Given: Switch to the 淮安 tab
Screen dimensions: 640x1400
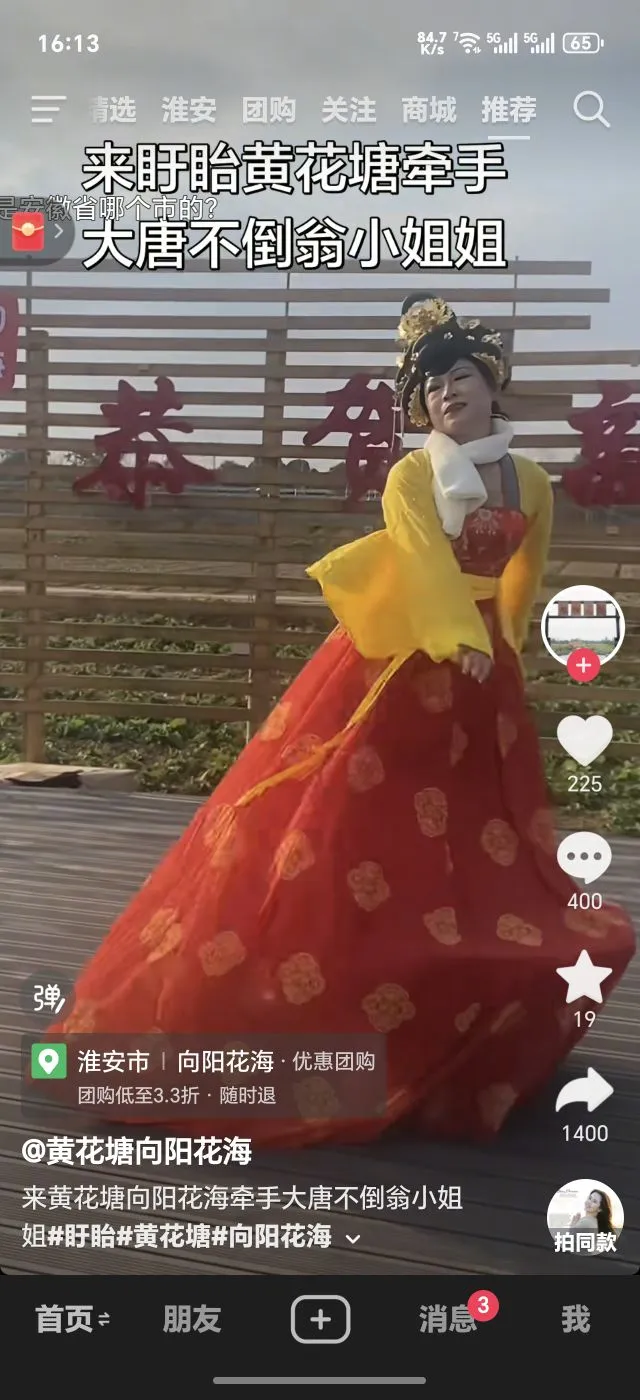Looking at the screenshot, I should (x=189, y=109).
